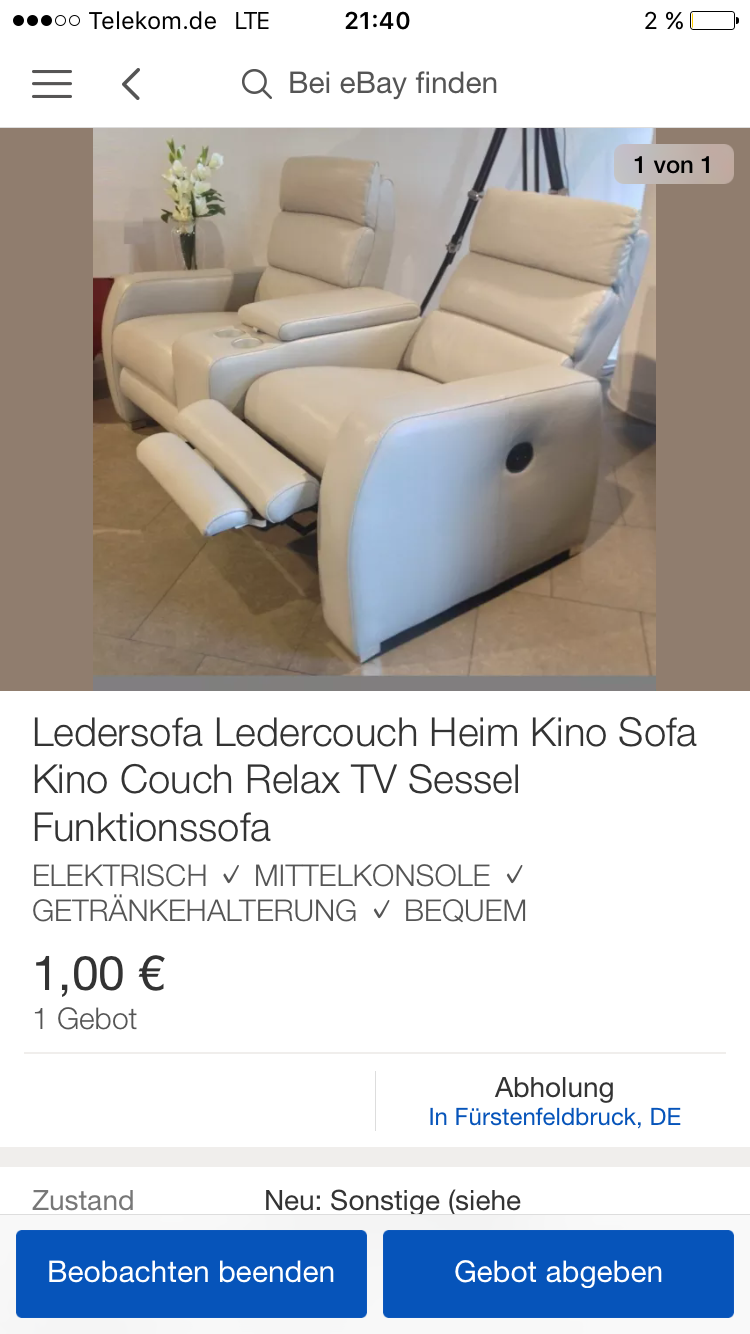750x1334 pixels.
Task: Tap the "Beobachten beenden" button
Action: [x=191, y=1273]
